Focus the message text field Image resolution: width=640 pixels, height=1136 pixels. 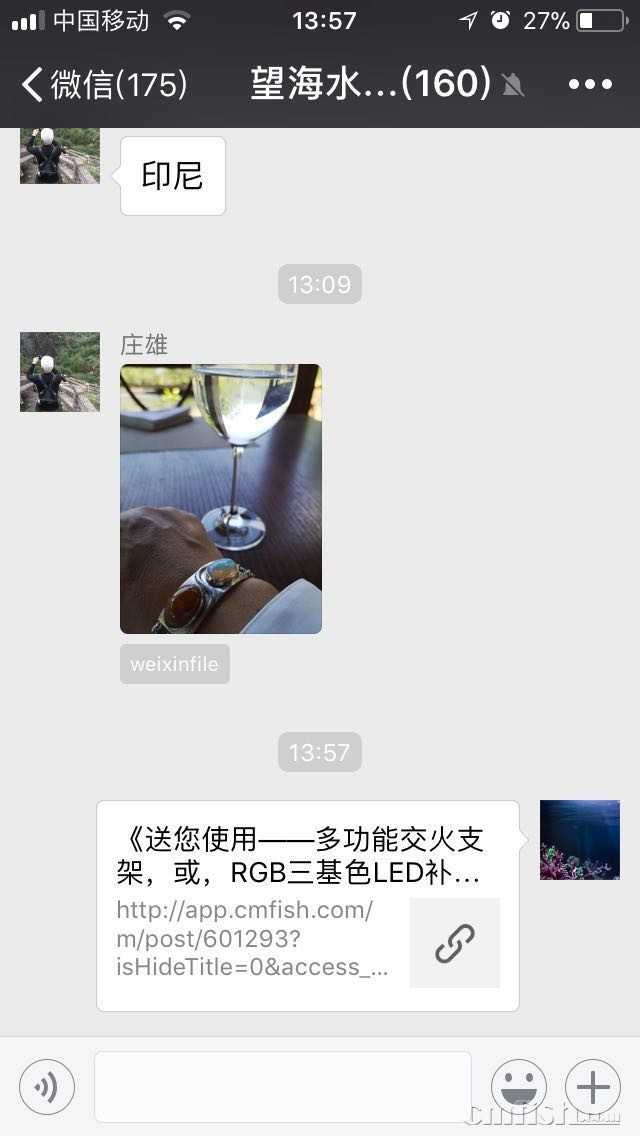pos(283,1087)
